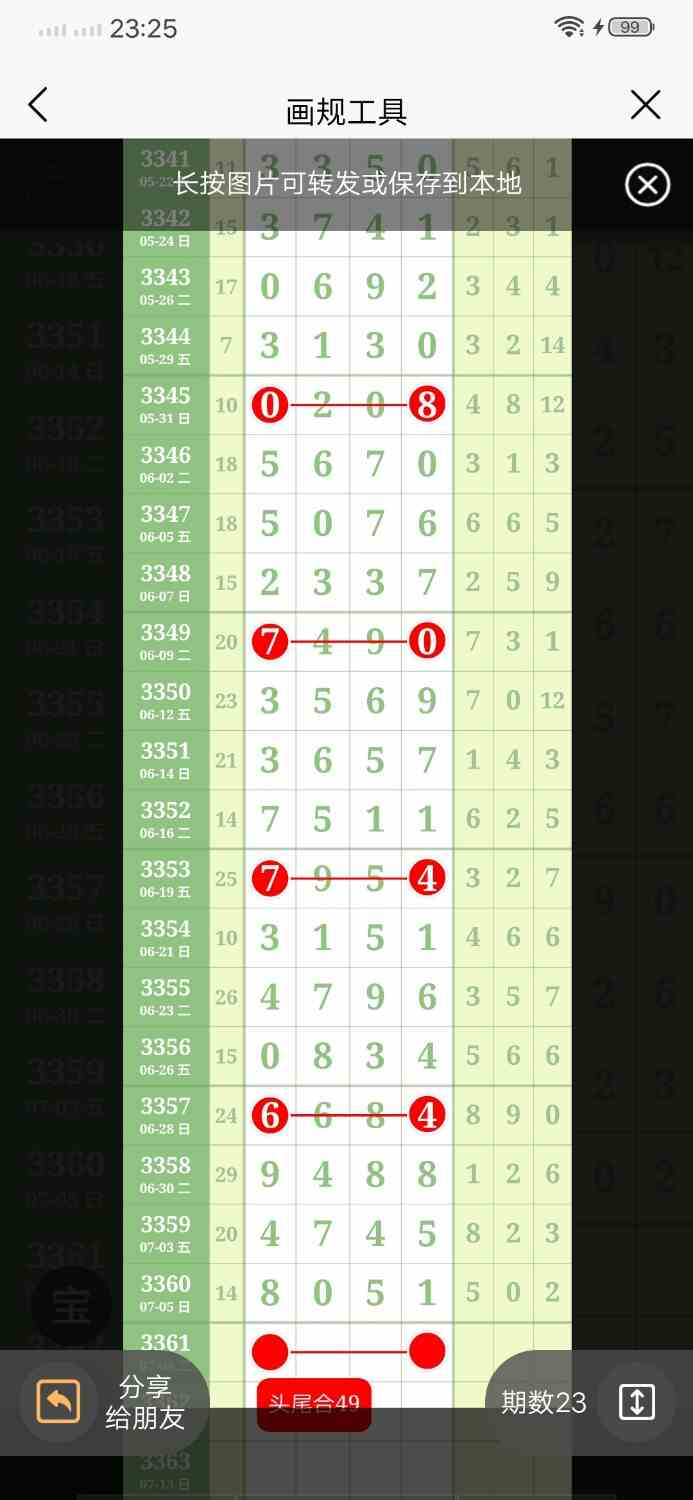Select the 头尾合49 red tag

(314, 1404)
